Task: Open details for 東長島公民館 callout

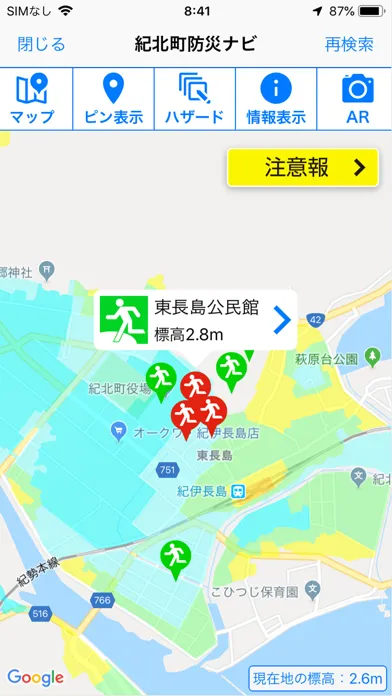Action: (195, 320)
